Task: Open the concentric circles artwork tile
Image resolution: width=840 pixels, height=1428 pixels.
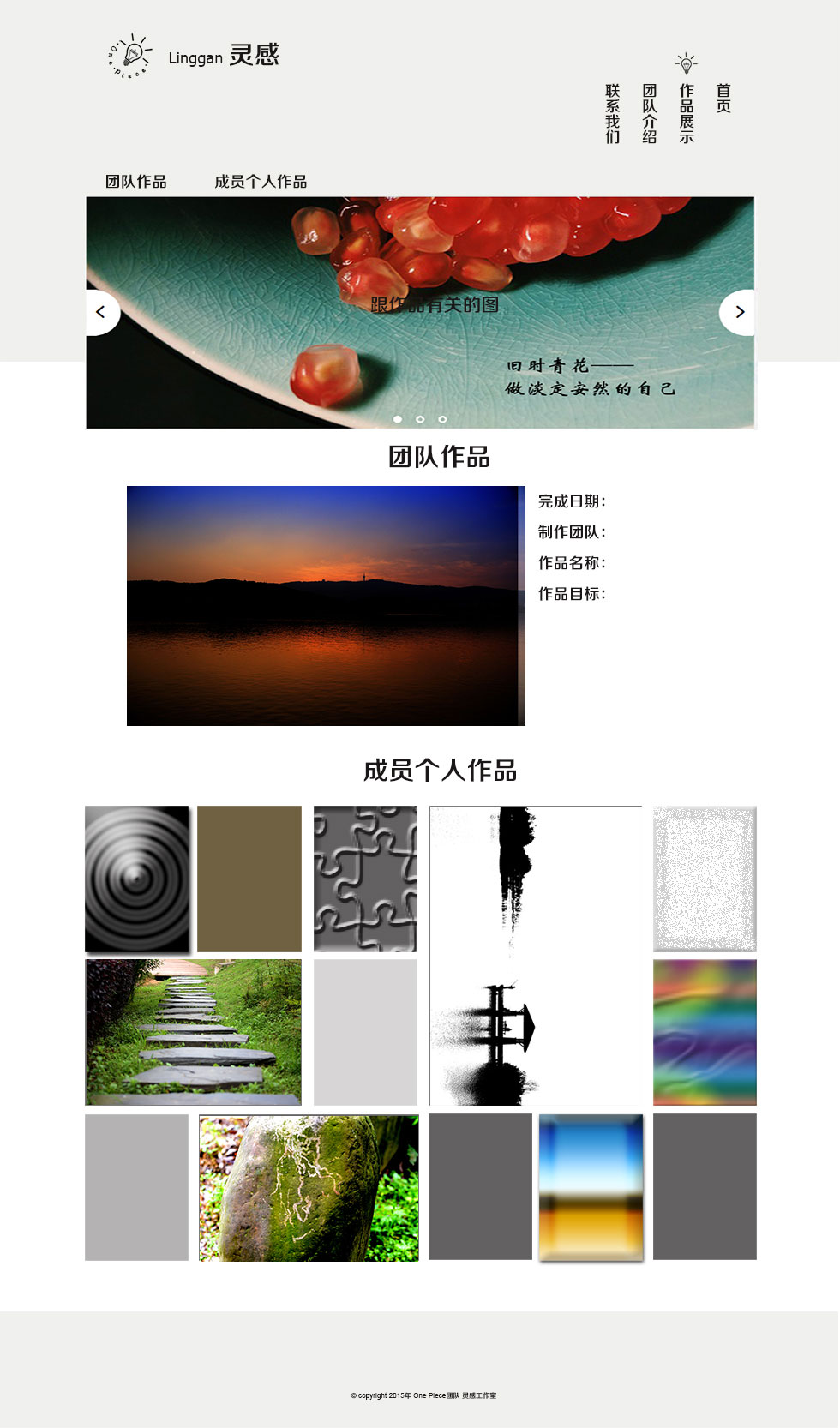Action: pos(137,879)
